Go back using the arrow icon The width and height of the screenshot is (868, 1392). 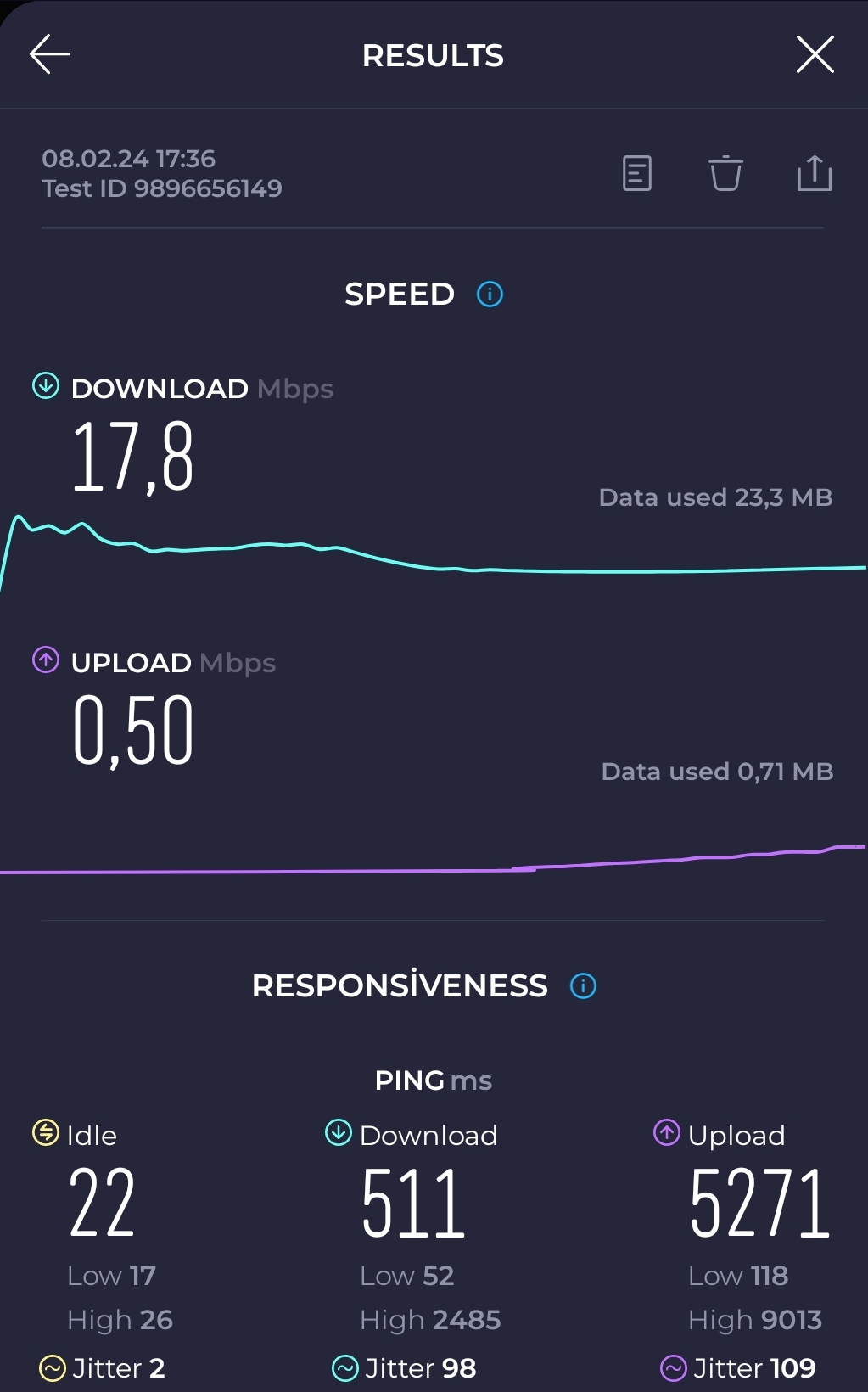click(50, 55)
